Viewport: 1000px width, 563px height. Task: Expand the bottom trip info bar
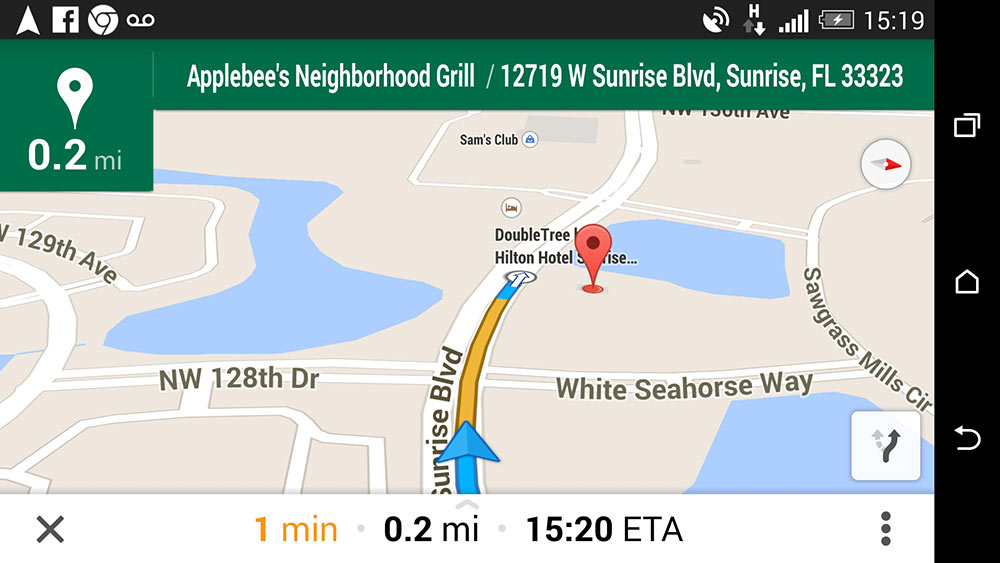pos(468,528)
